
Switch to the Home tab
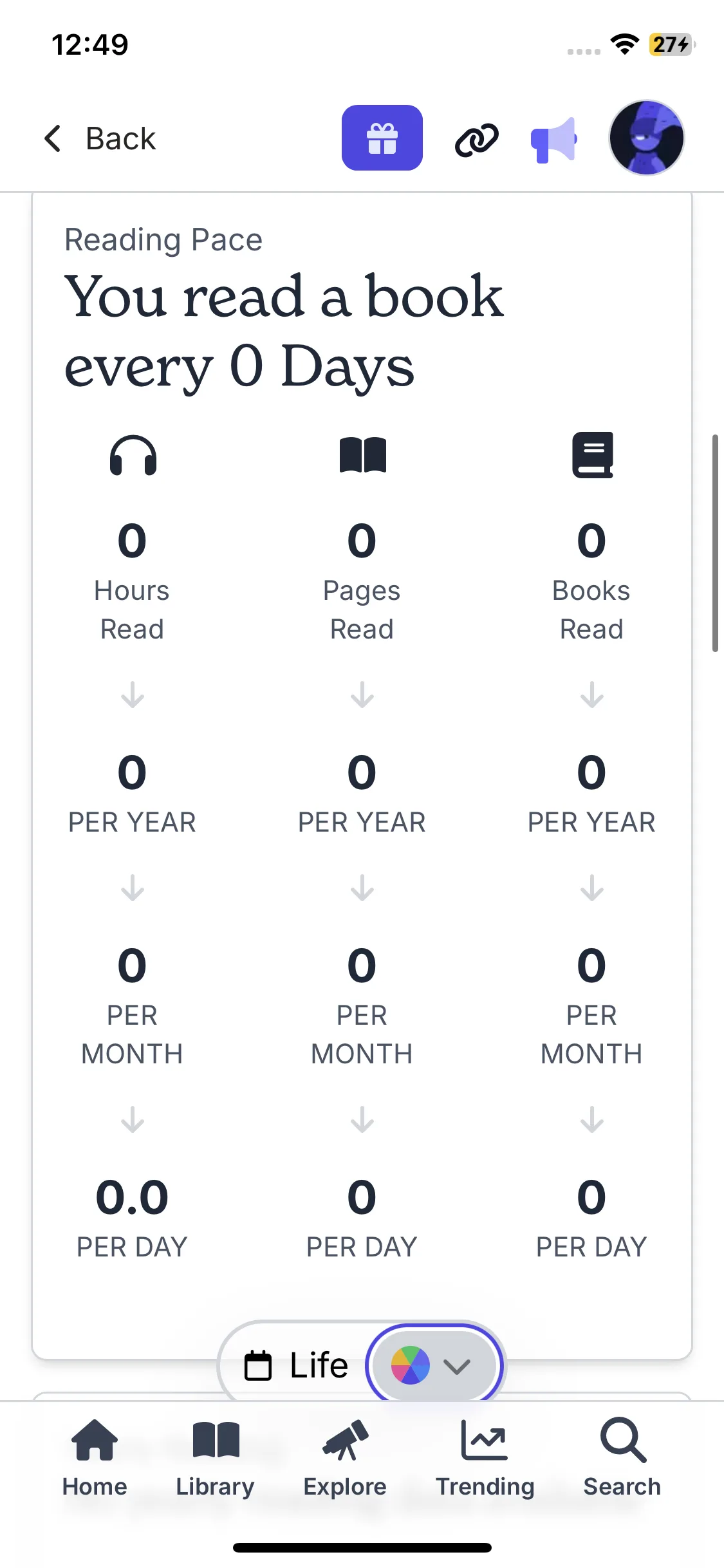[x=95, y=1458]
